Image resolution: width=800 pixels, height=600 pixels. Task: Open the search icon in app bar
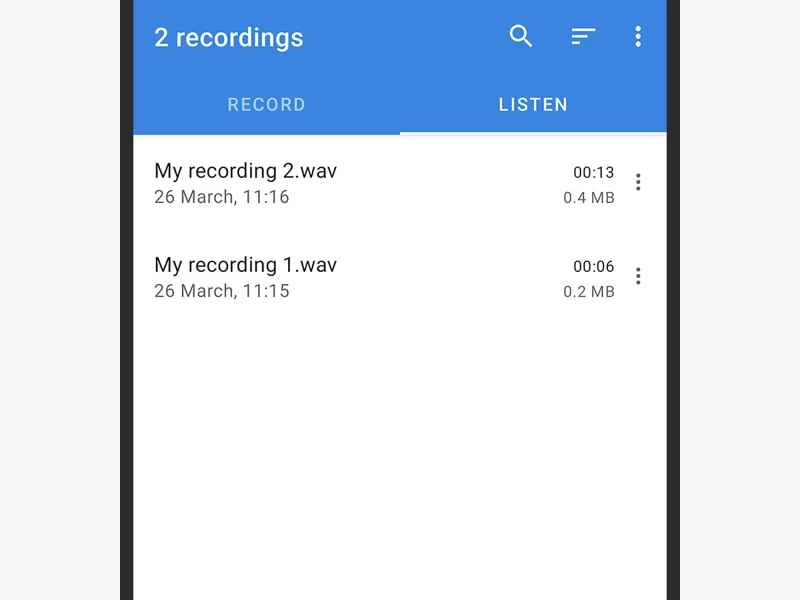pos(521,37)
